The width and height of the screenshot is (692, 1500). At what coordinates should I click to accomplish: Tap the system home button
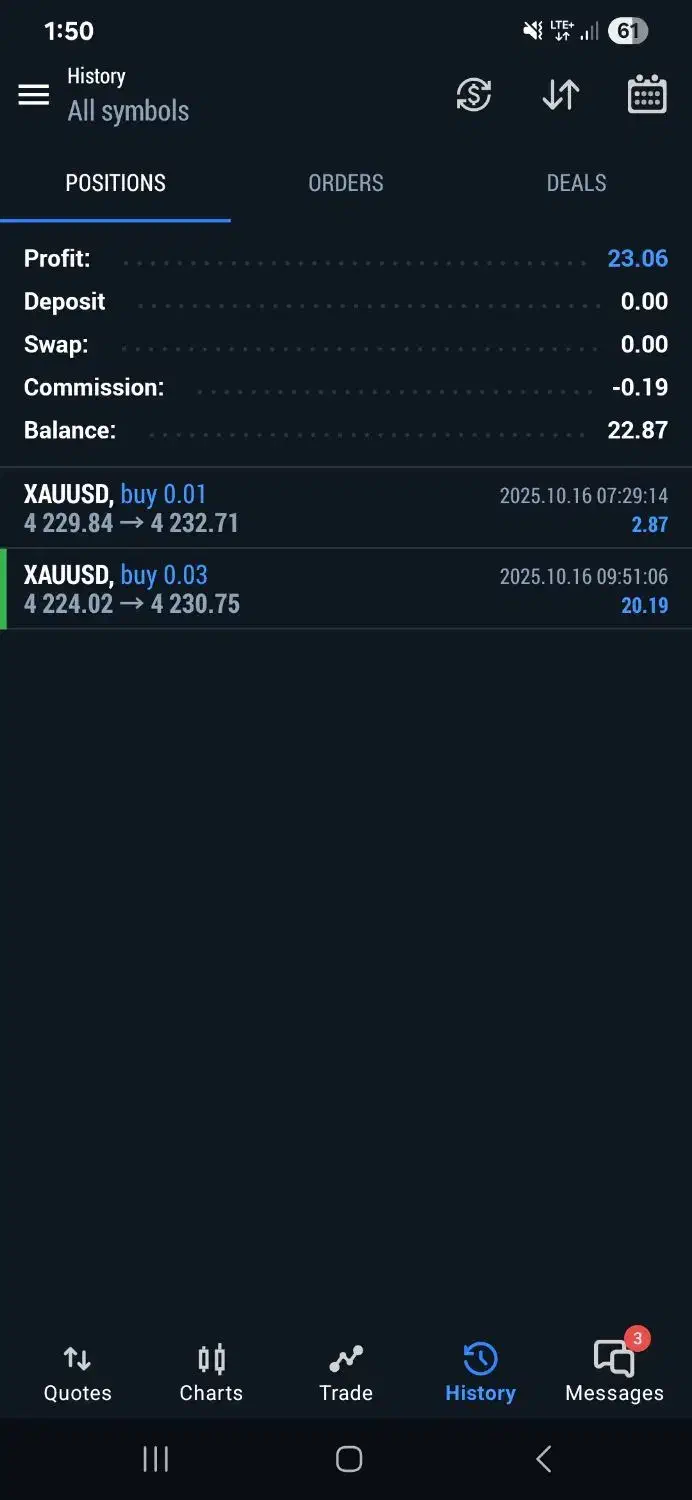click(348, 1459)
